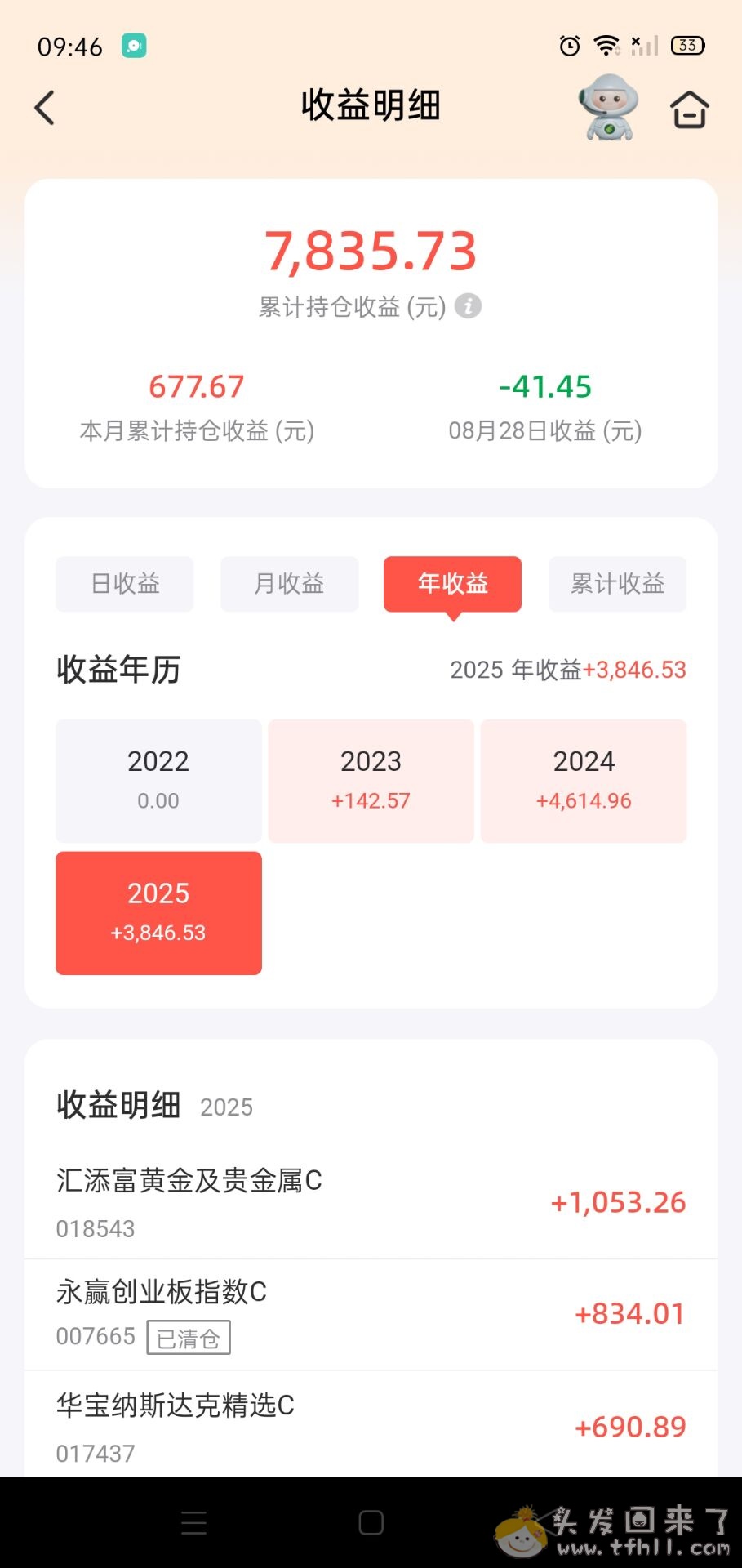Viewport: 742px width, 1568px height.
Task: Select year 2025 in the calendar
Action: [x=158, y=912]
